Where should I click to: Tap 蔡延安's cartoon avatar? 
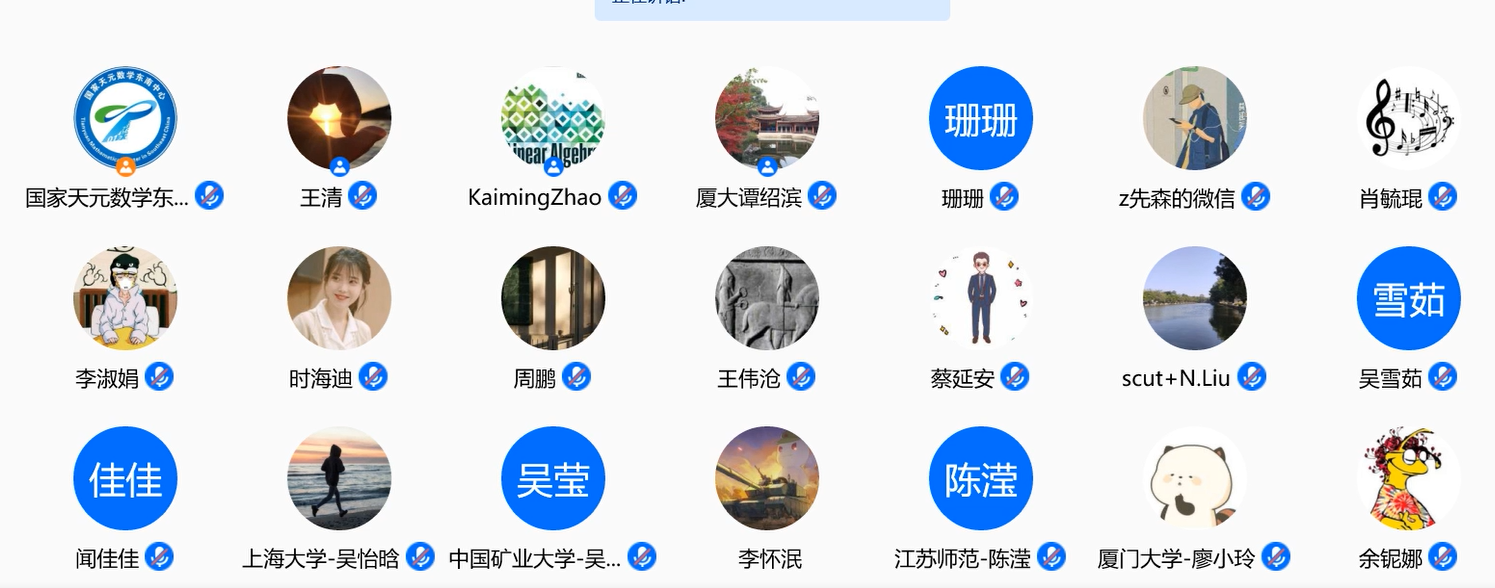click(981, 298)
